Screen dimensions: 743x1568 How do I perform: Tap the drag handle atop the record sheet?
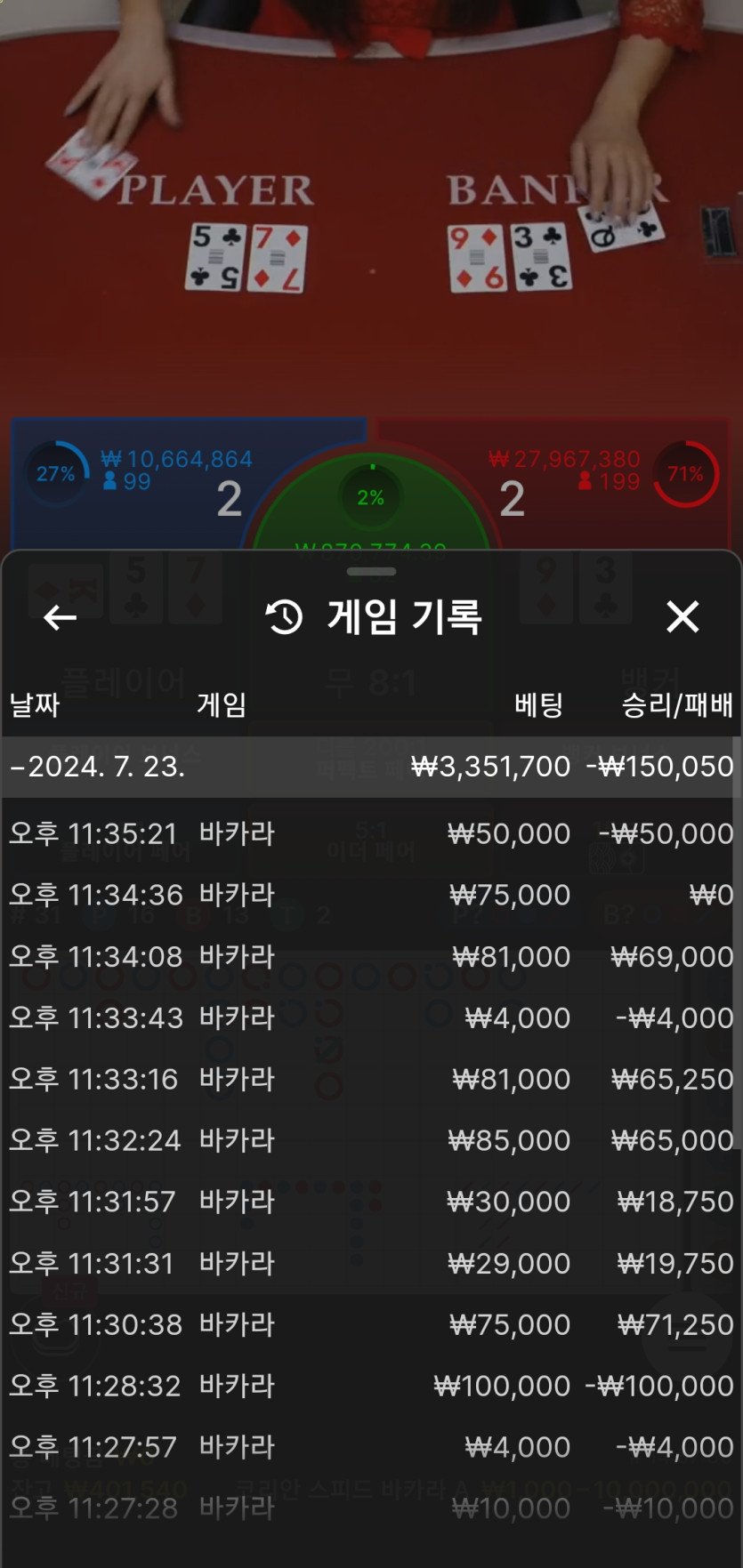(x=371, y=571)
